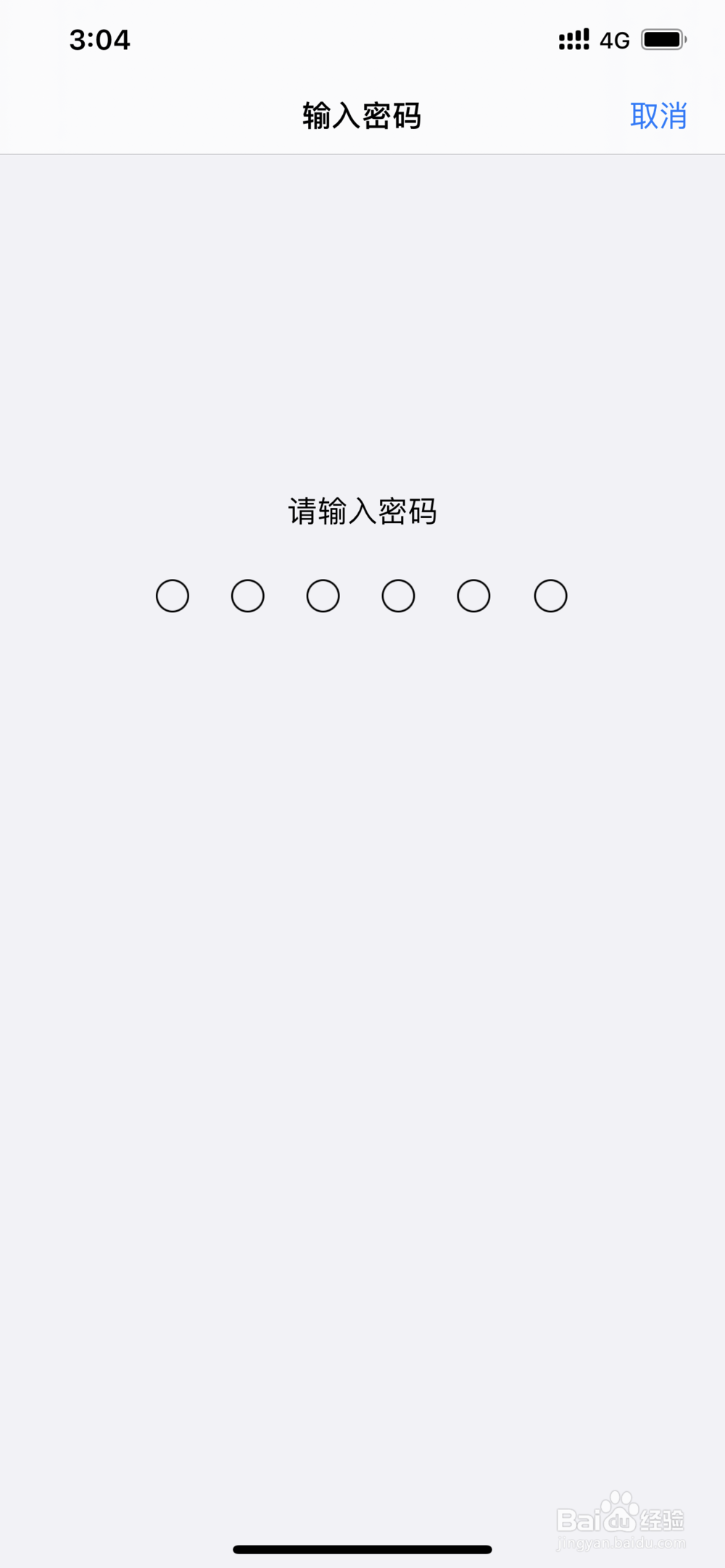725x1568 pixels.
Task: Select the fourth passcode circle
Action: [399, 596]
